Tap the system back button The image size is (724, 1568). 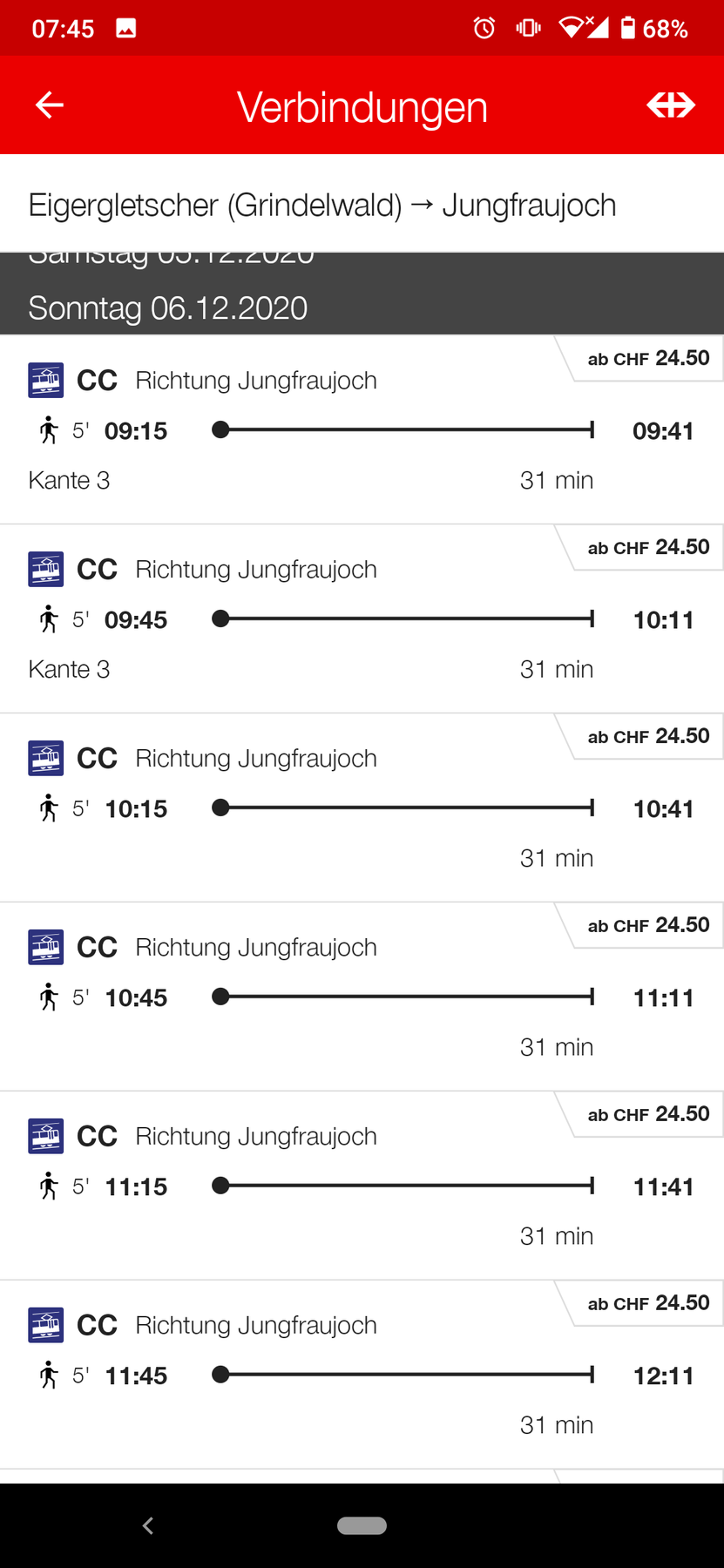tap(148, 1525)
